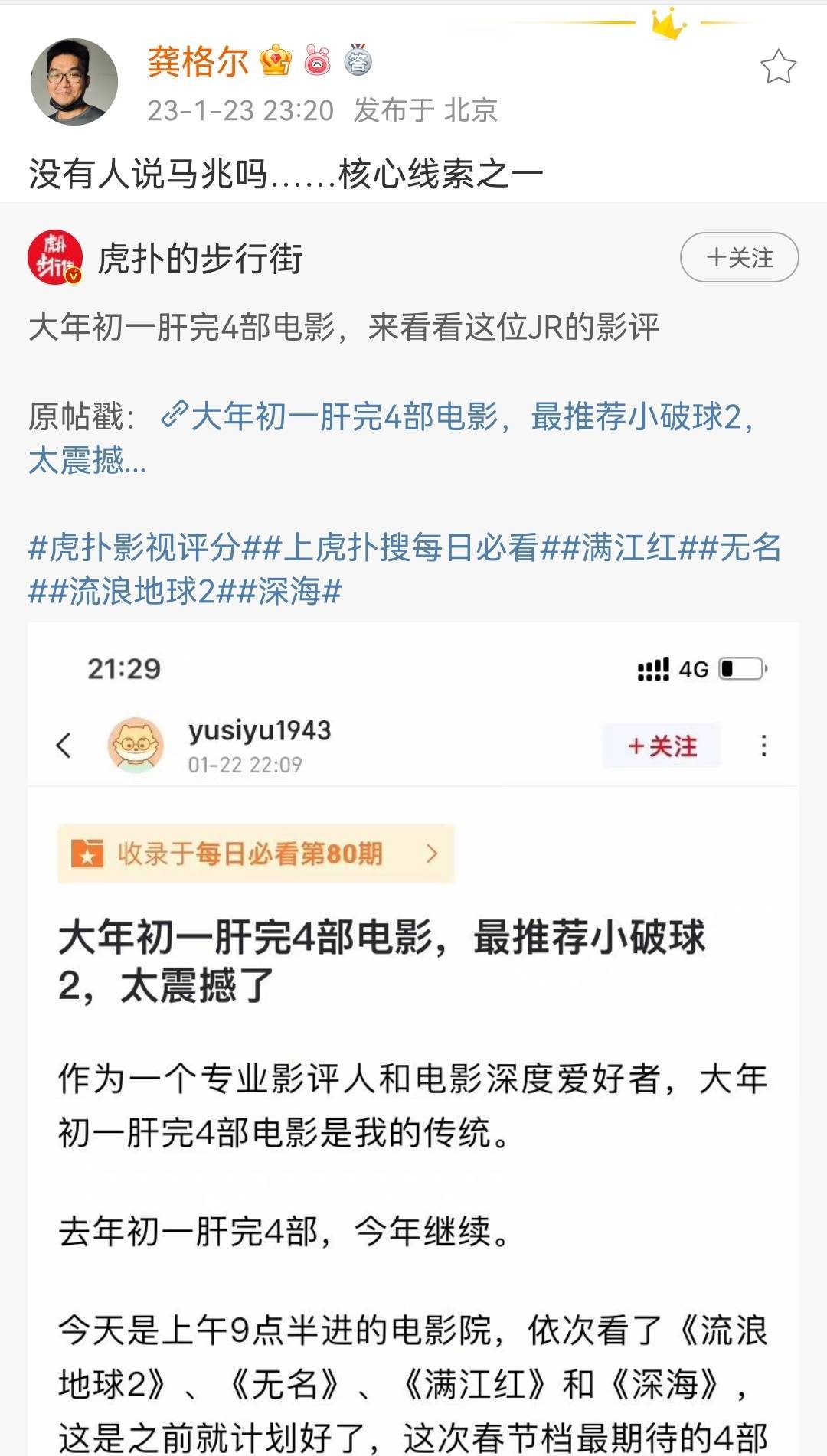Open the #流浪地球2# hashtag
Screen dimensions: 827x1456
tap(142, 592)
